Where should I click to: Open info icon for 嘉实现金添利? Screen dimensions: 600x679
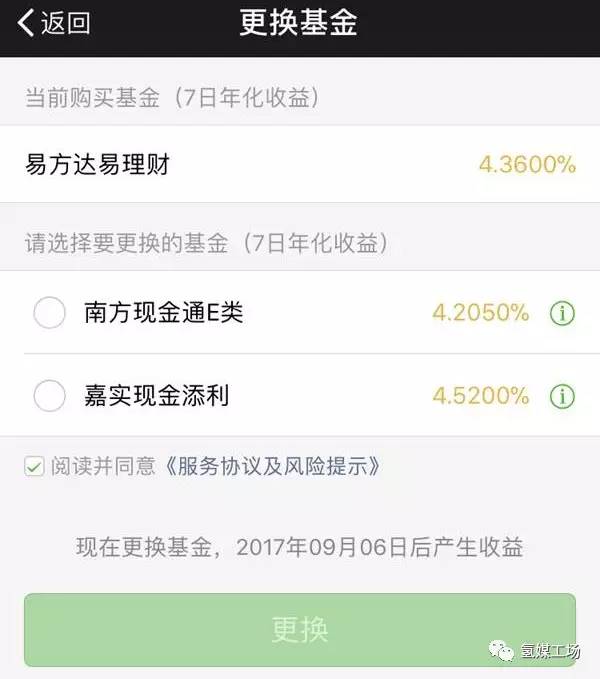click(x=562, y=396)
